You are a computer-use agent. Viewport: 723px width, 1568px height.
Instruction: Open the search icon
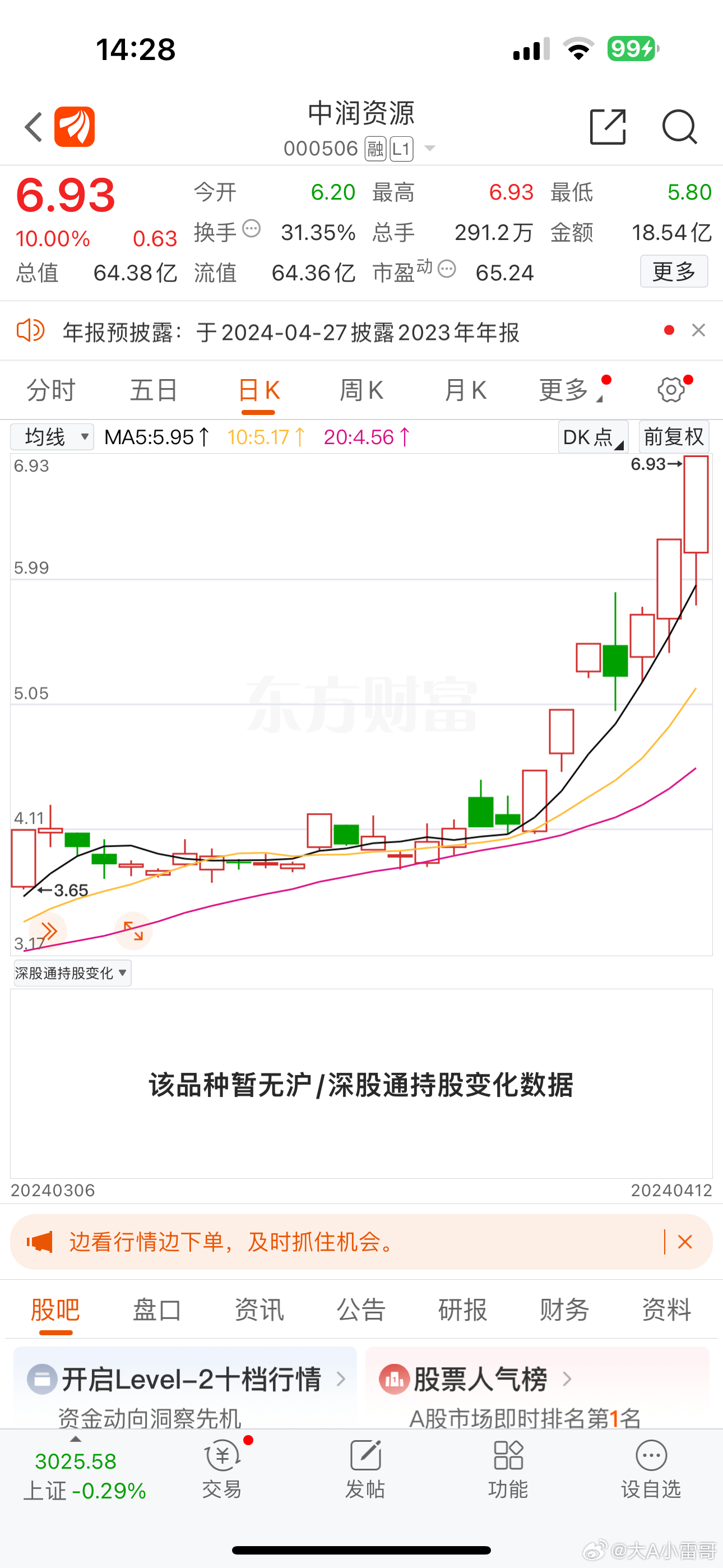[x=680, y=127]
